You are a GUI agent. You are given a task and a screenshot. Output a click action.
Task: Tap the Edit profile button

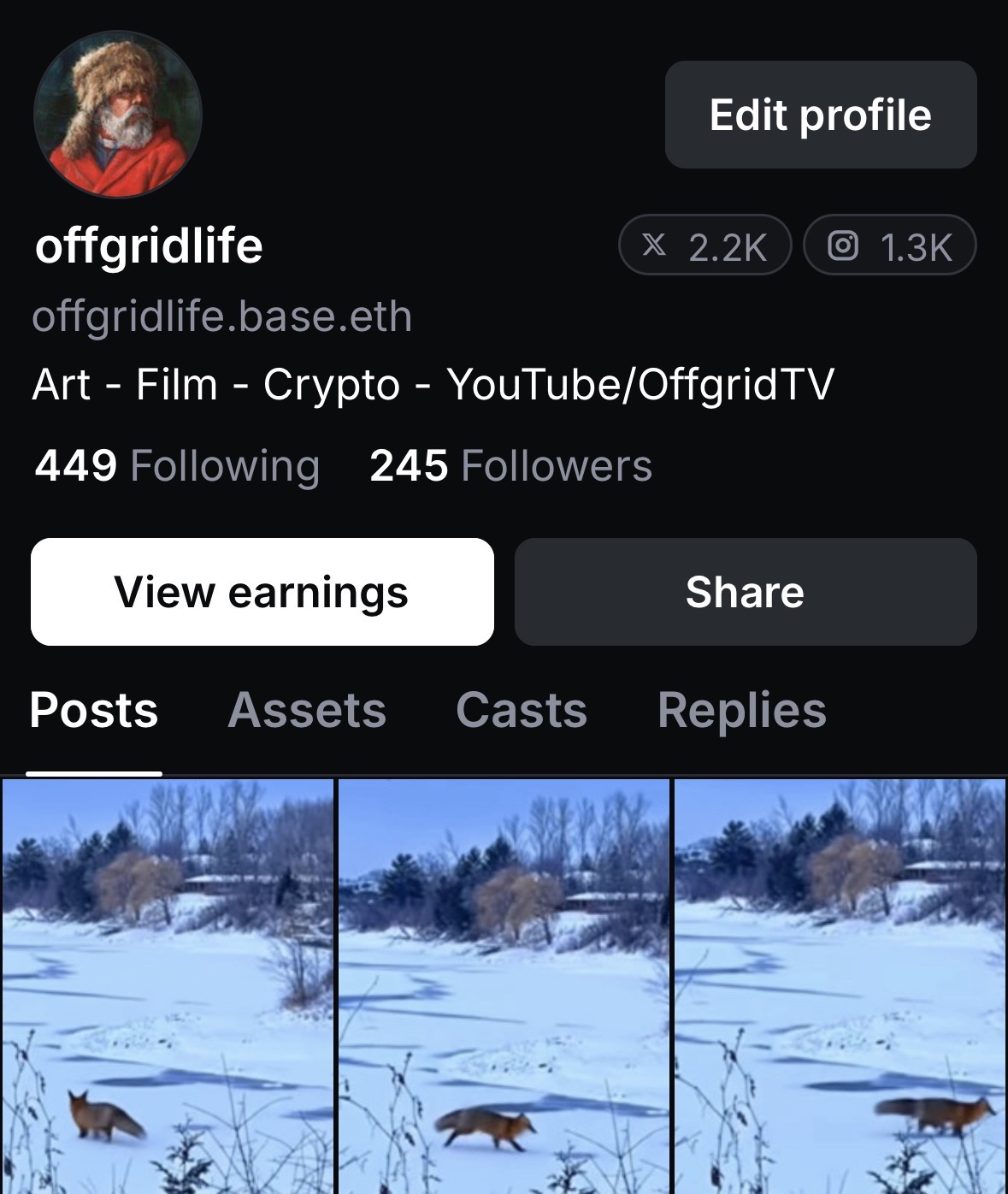click(820, 115)
